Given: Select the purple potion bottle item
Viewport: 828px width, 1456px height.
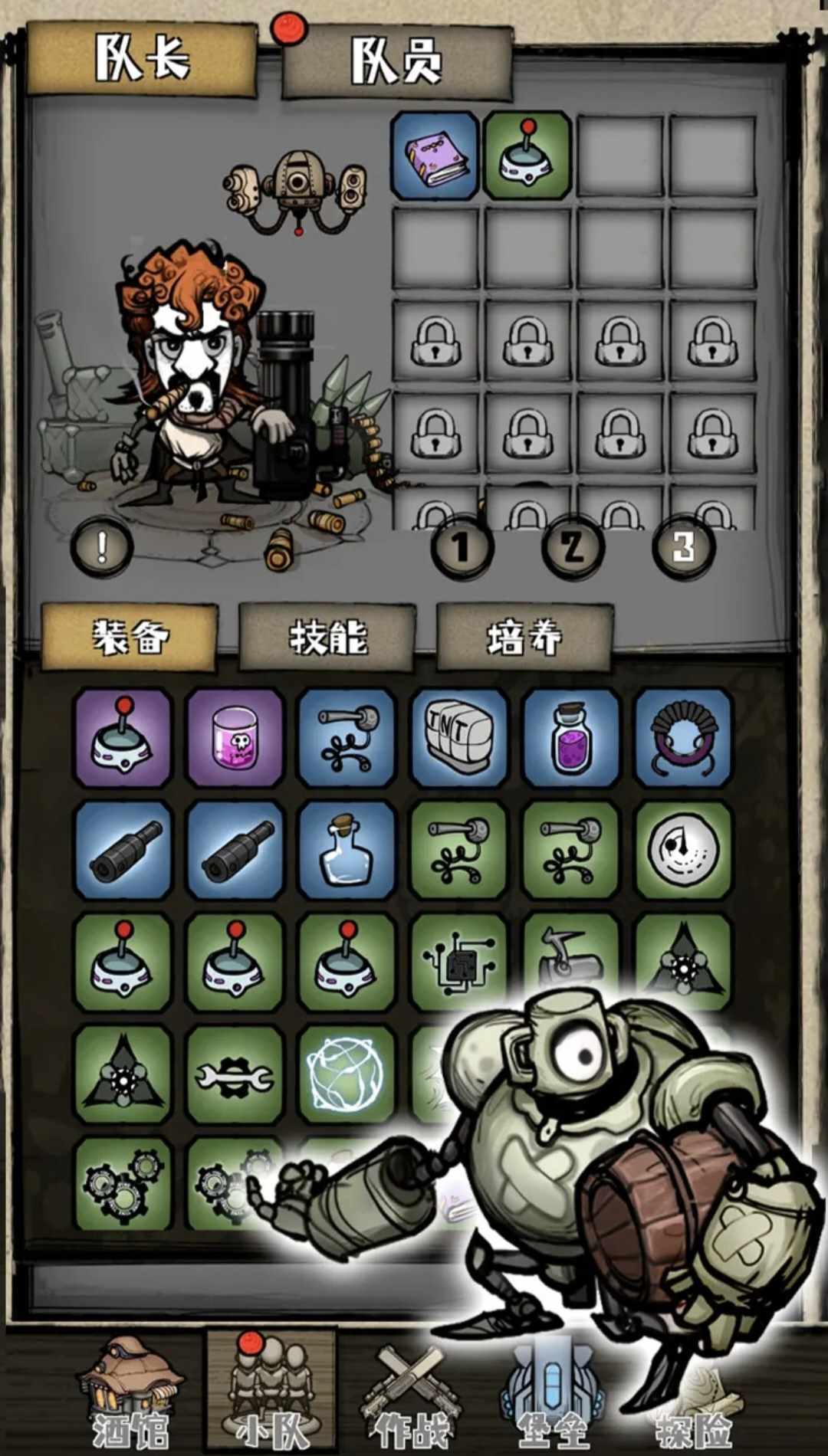Looking at the screenshot, I should [x=571, y=738].
